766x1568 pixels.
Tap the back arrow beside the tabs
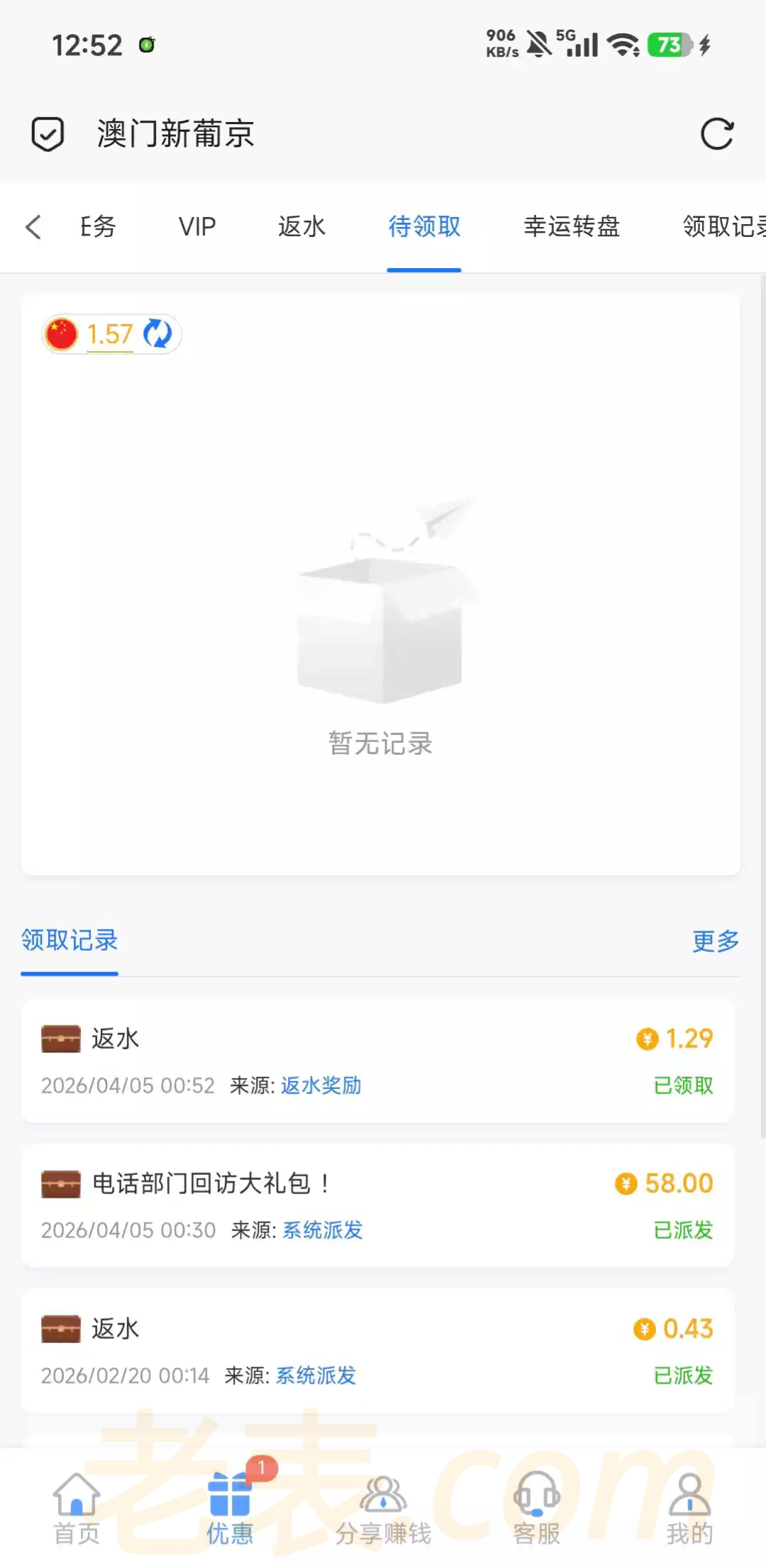pos(33,227)
